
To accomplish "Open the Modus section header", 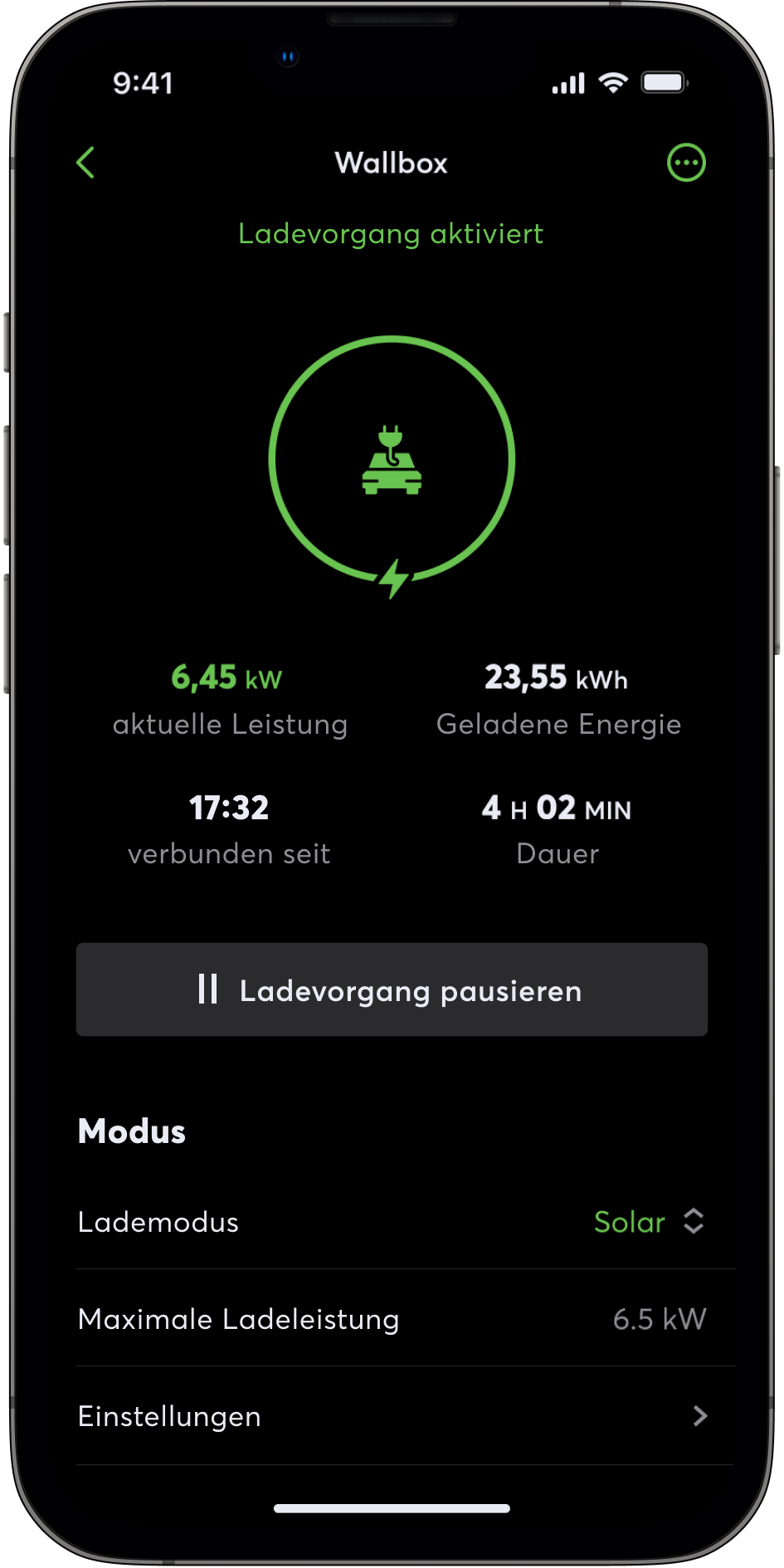I will pyautogui.click(x=131, y=1131).
